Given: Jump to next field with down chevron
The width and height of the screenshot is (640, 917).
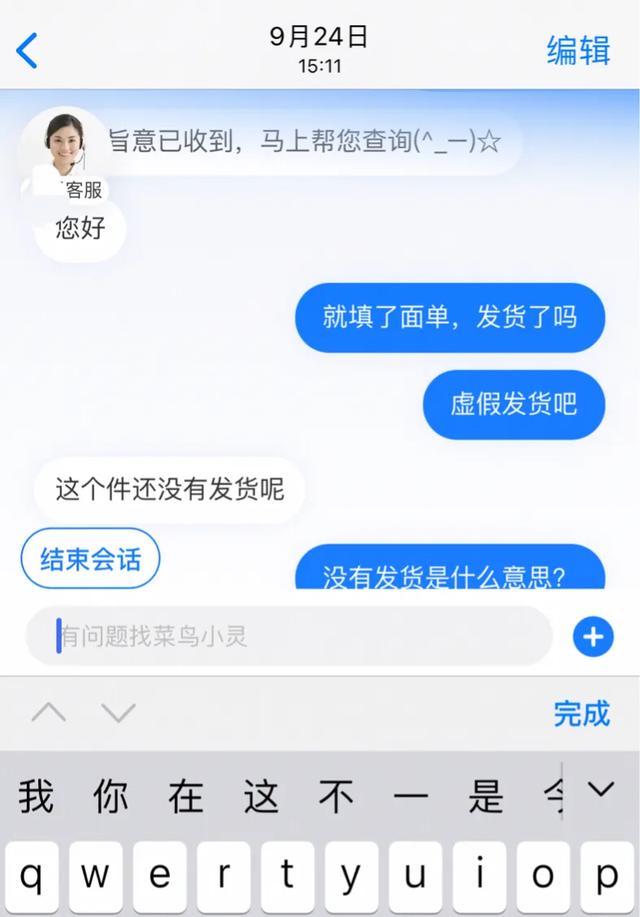Looking at the screenshot, I should [x=118, y=713].
